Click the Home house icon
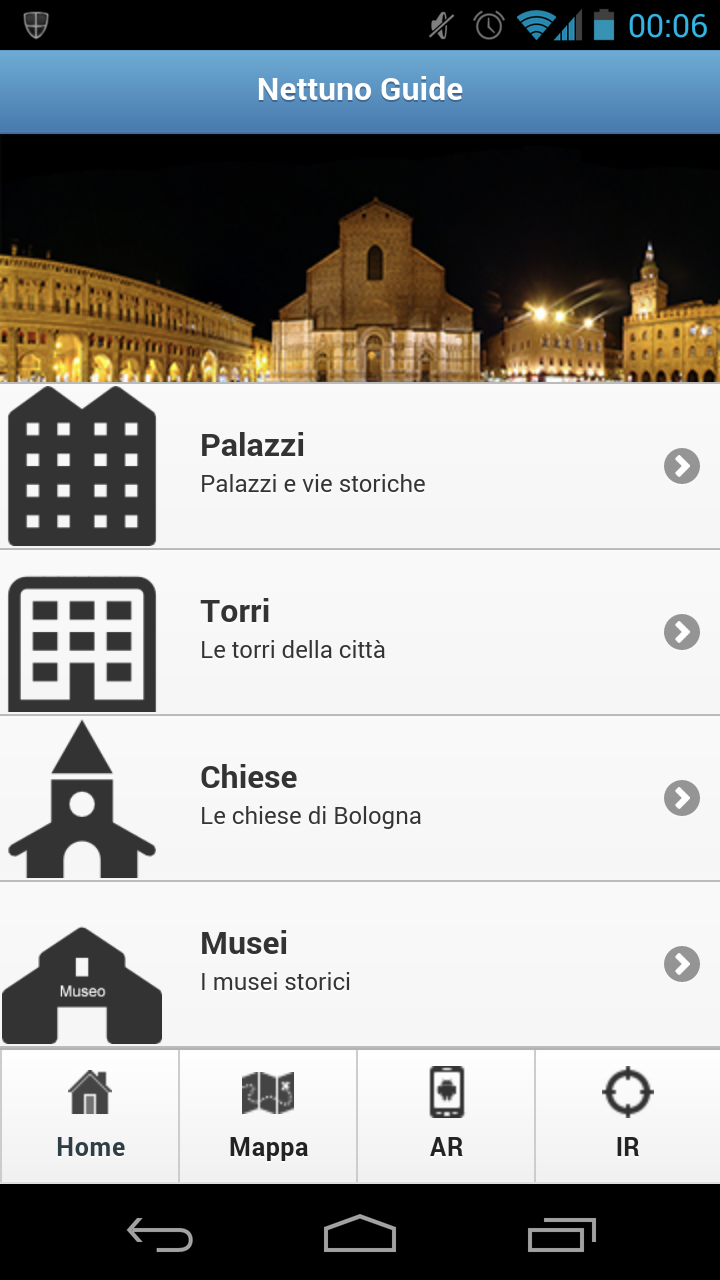This screenshot has height=1280, width=720. coord(90,1090)
